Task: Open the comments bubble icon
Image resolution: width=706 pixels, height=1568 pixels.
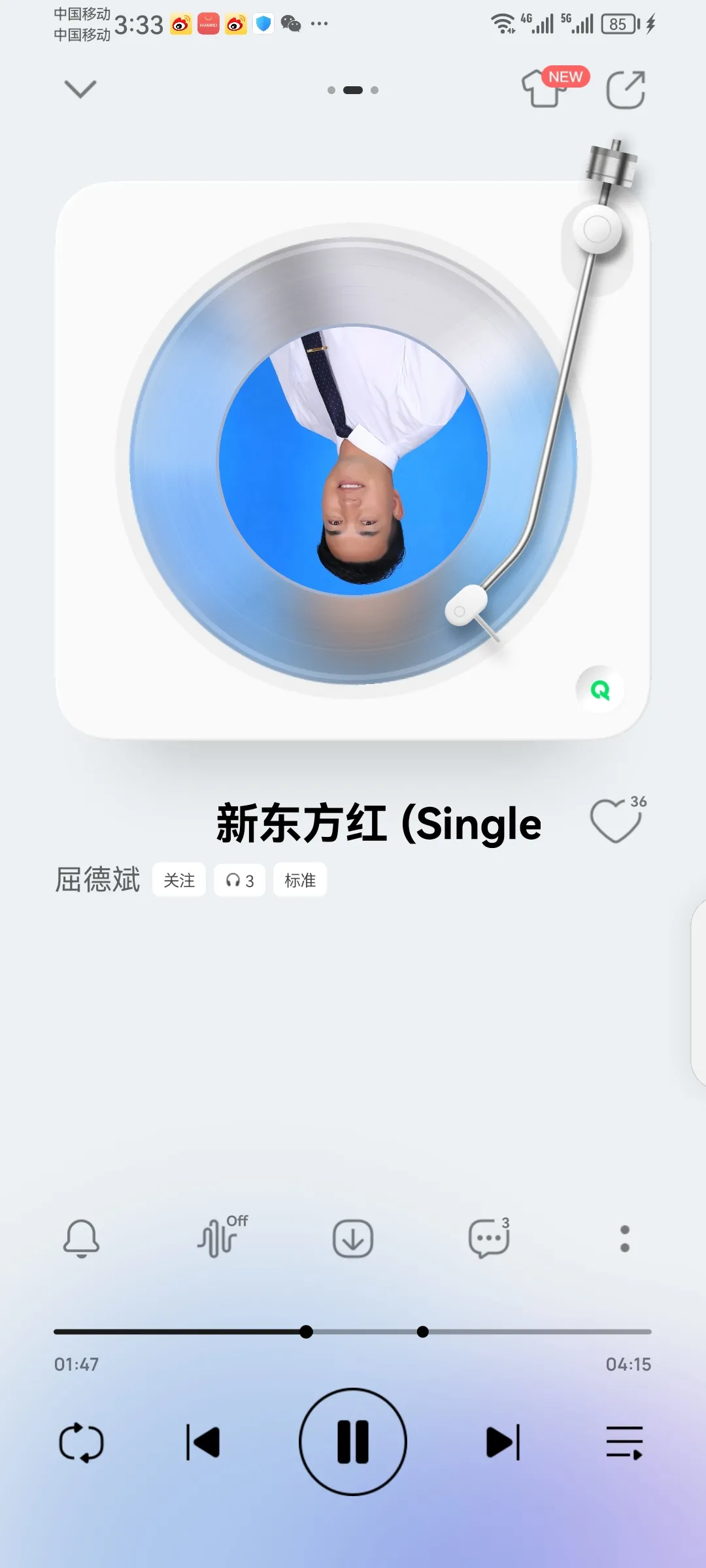Action: pyautogui.click(x=488, y=1238)
